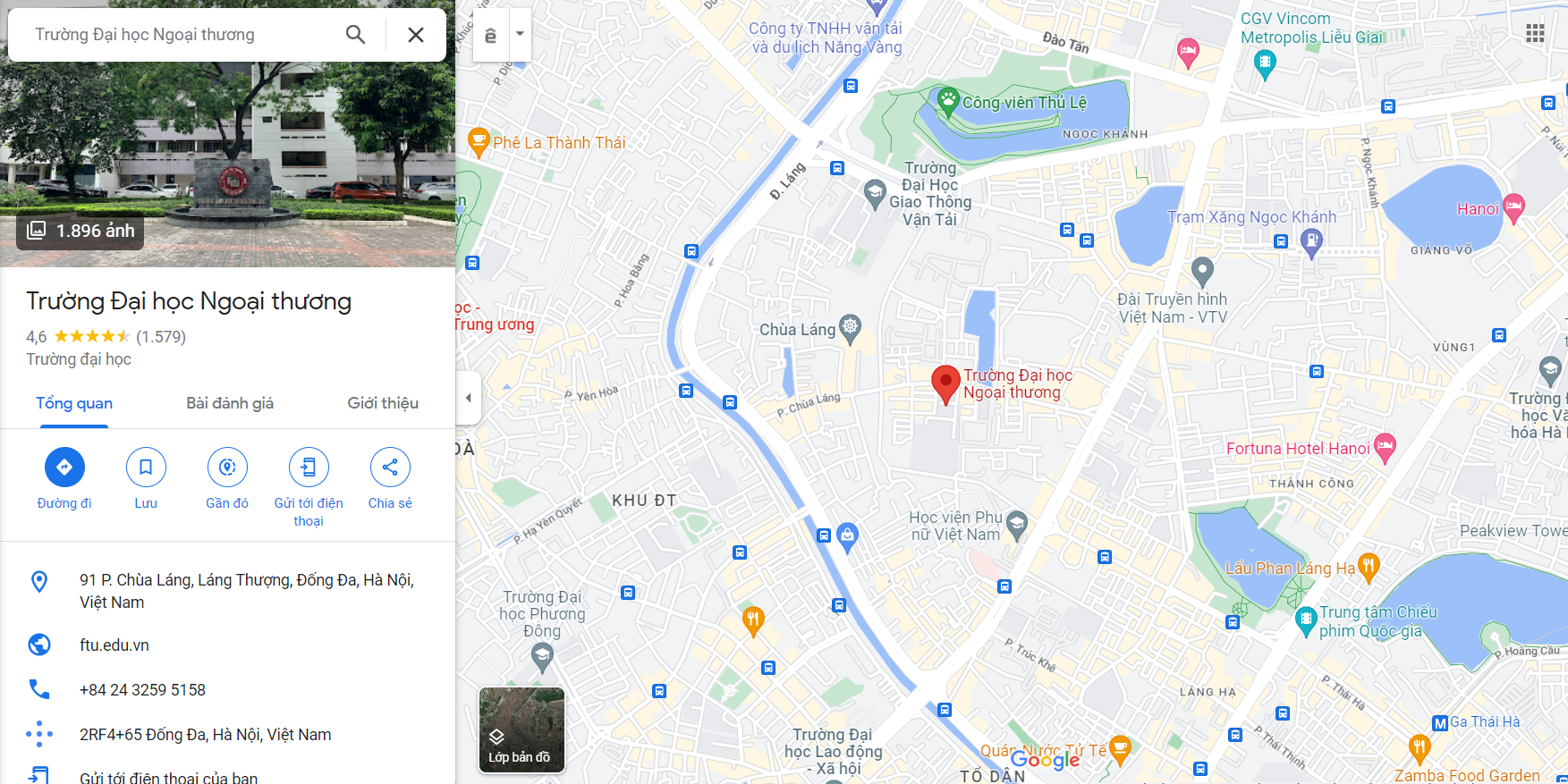Tap the phone number +84 24 3259 5158
This screenshot has width=1568, height=784.
142,689
